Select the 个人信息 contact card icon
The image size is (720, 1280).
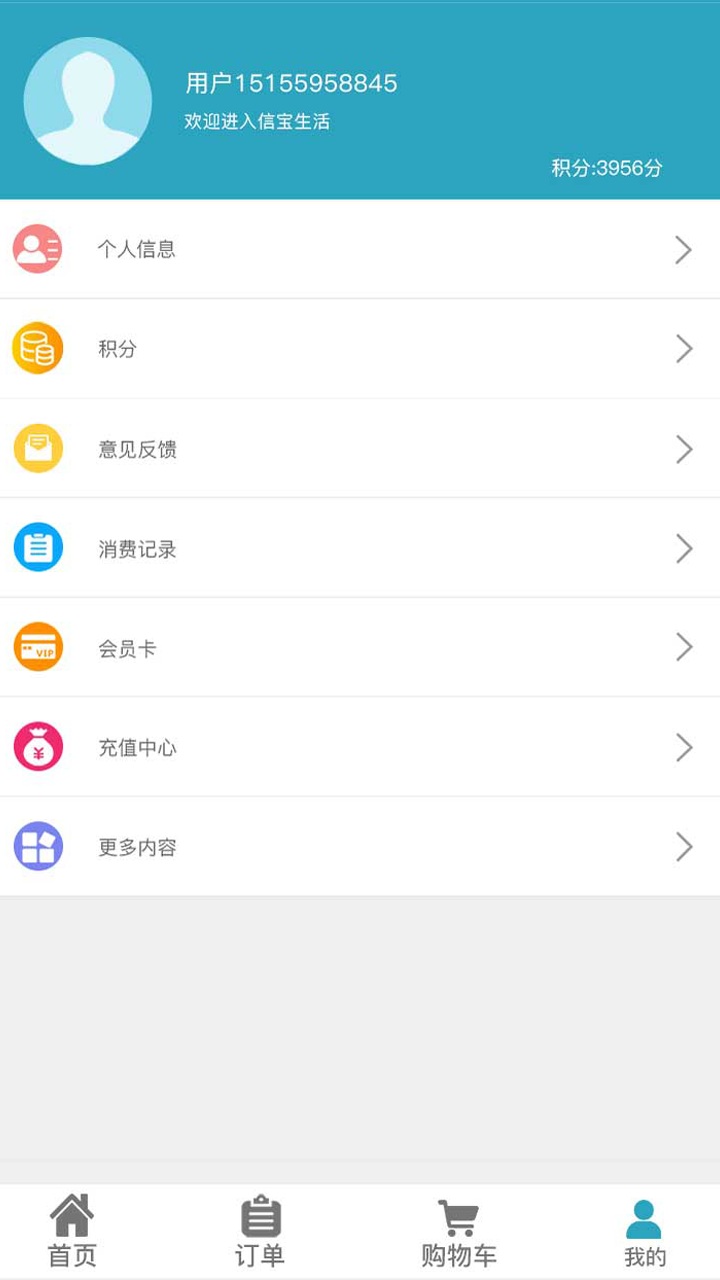[37, 249]
